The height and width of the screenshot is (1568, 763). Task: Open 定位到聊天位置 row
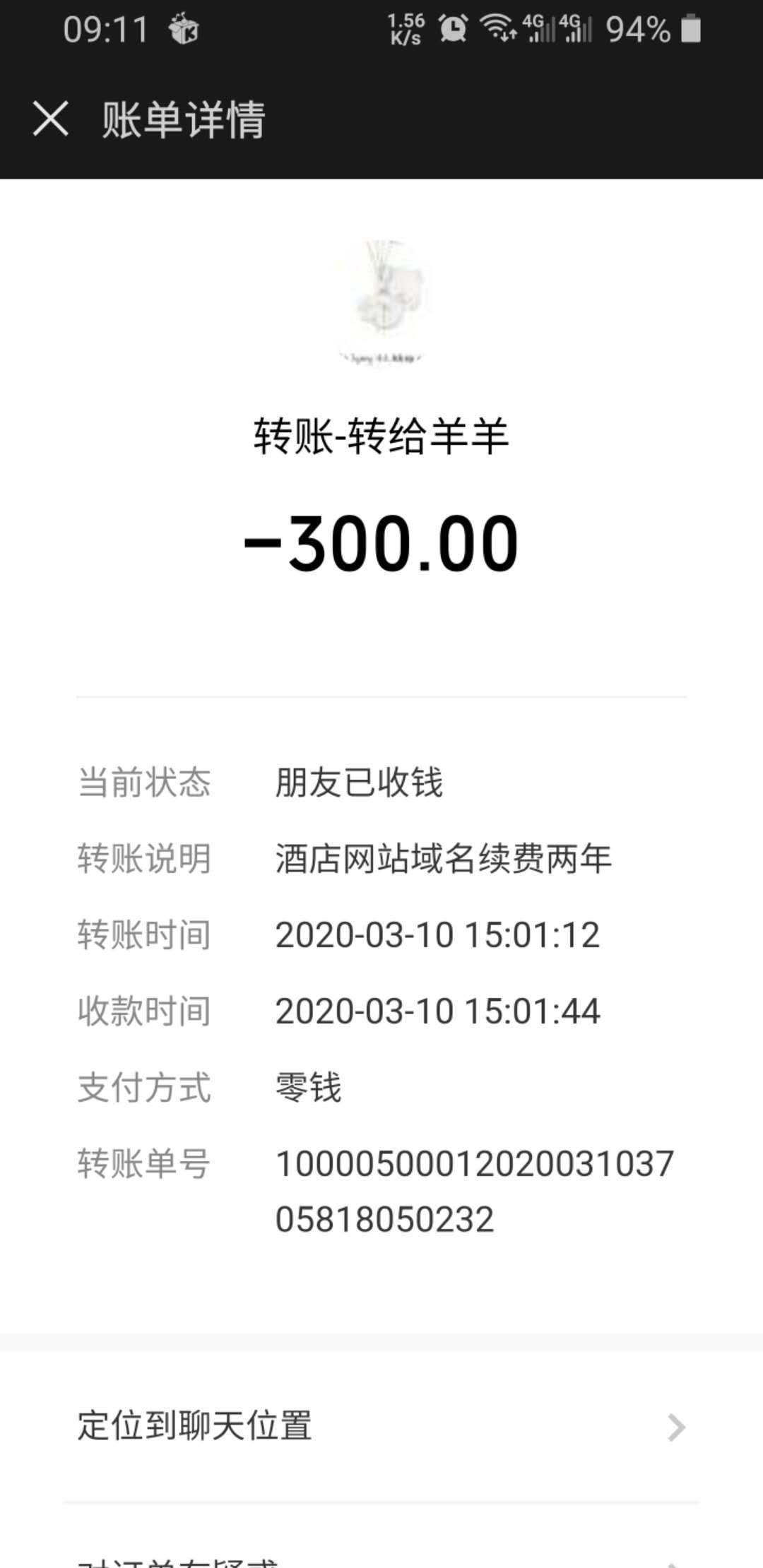coord(381,1425)
